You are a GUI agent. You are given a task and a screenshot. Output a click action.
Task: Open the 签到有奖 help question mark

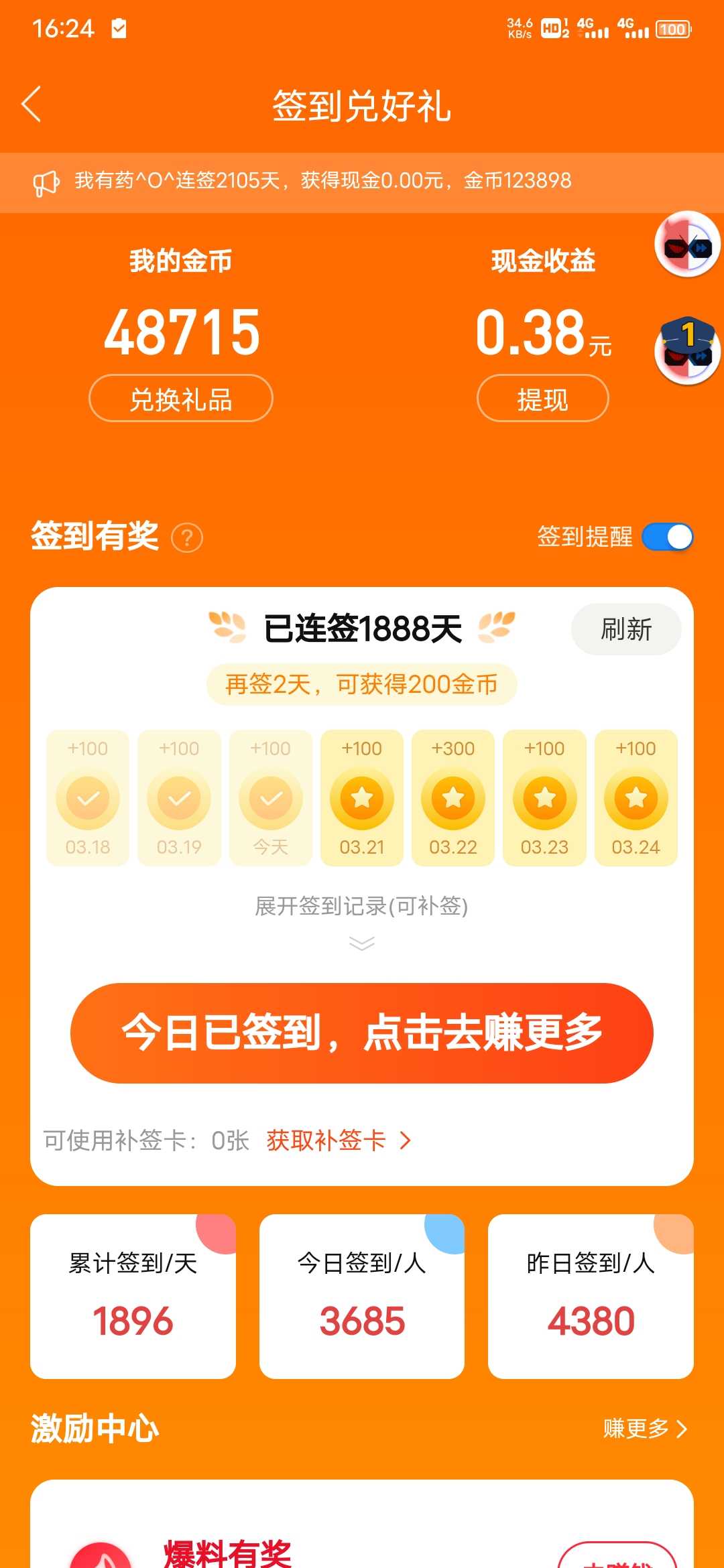tap(187, 537)
